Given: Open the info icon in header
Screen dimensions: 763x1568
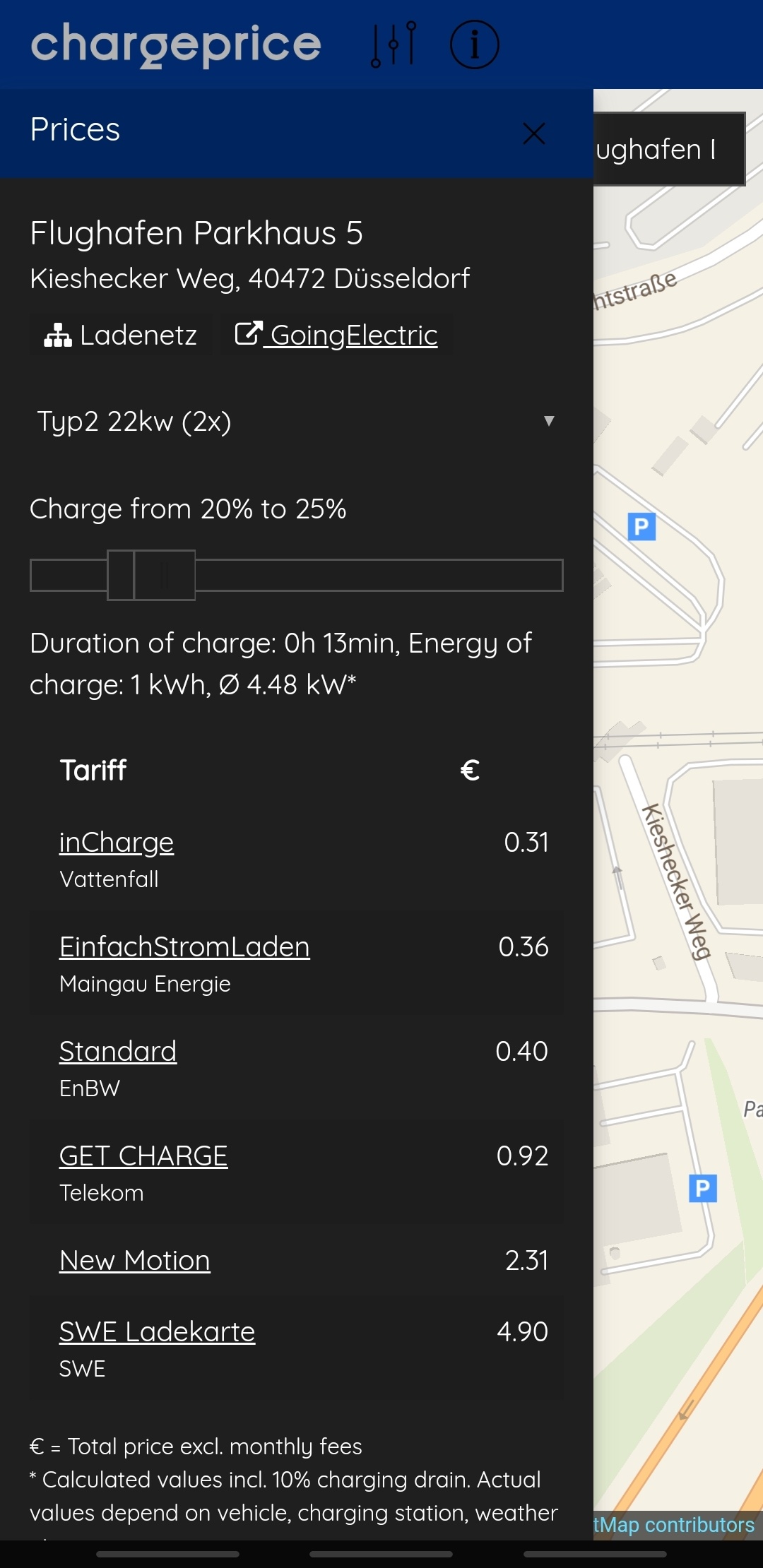Looking at the screenshot, I should [x=474, y=44].
